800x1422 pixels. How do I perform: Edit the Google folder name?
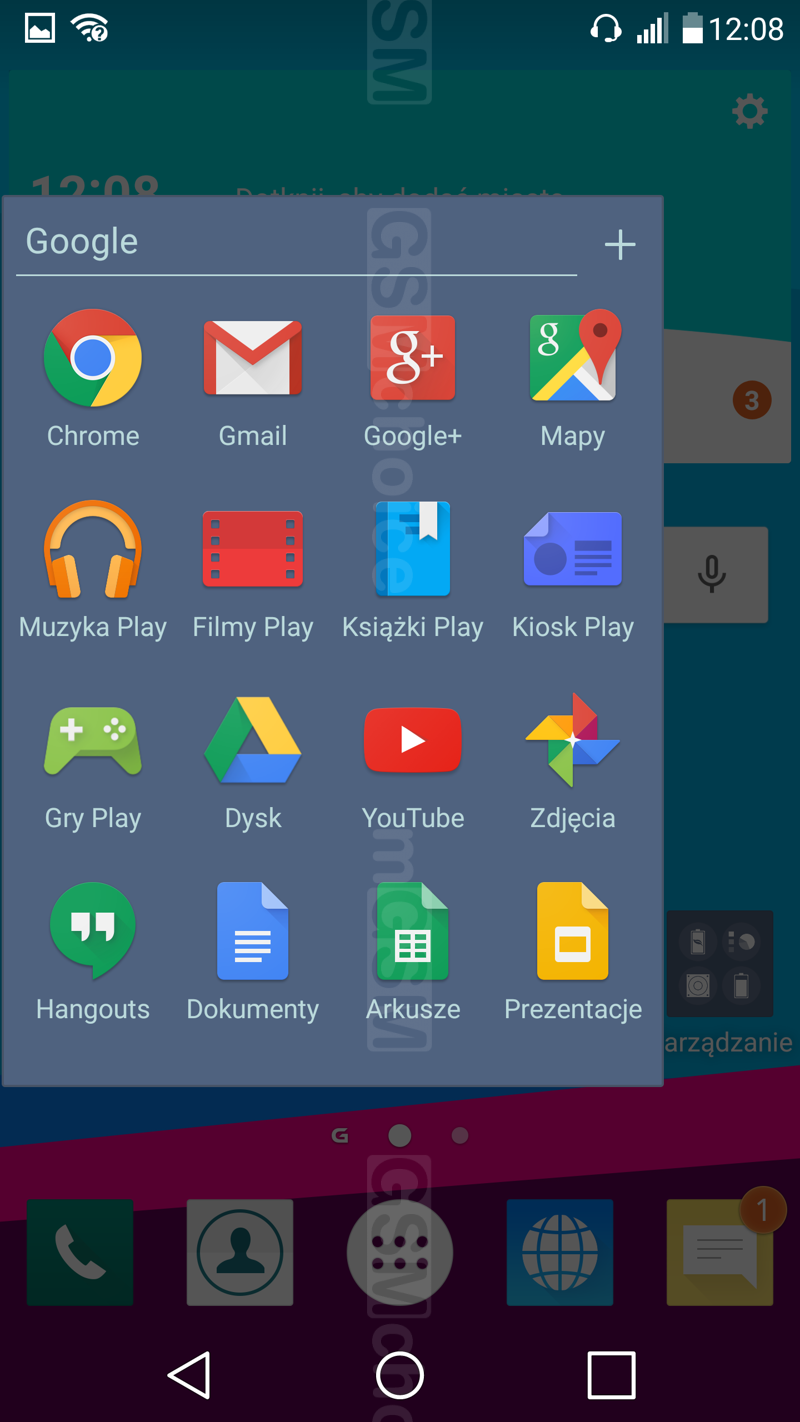[296, 242]
